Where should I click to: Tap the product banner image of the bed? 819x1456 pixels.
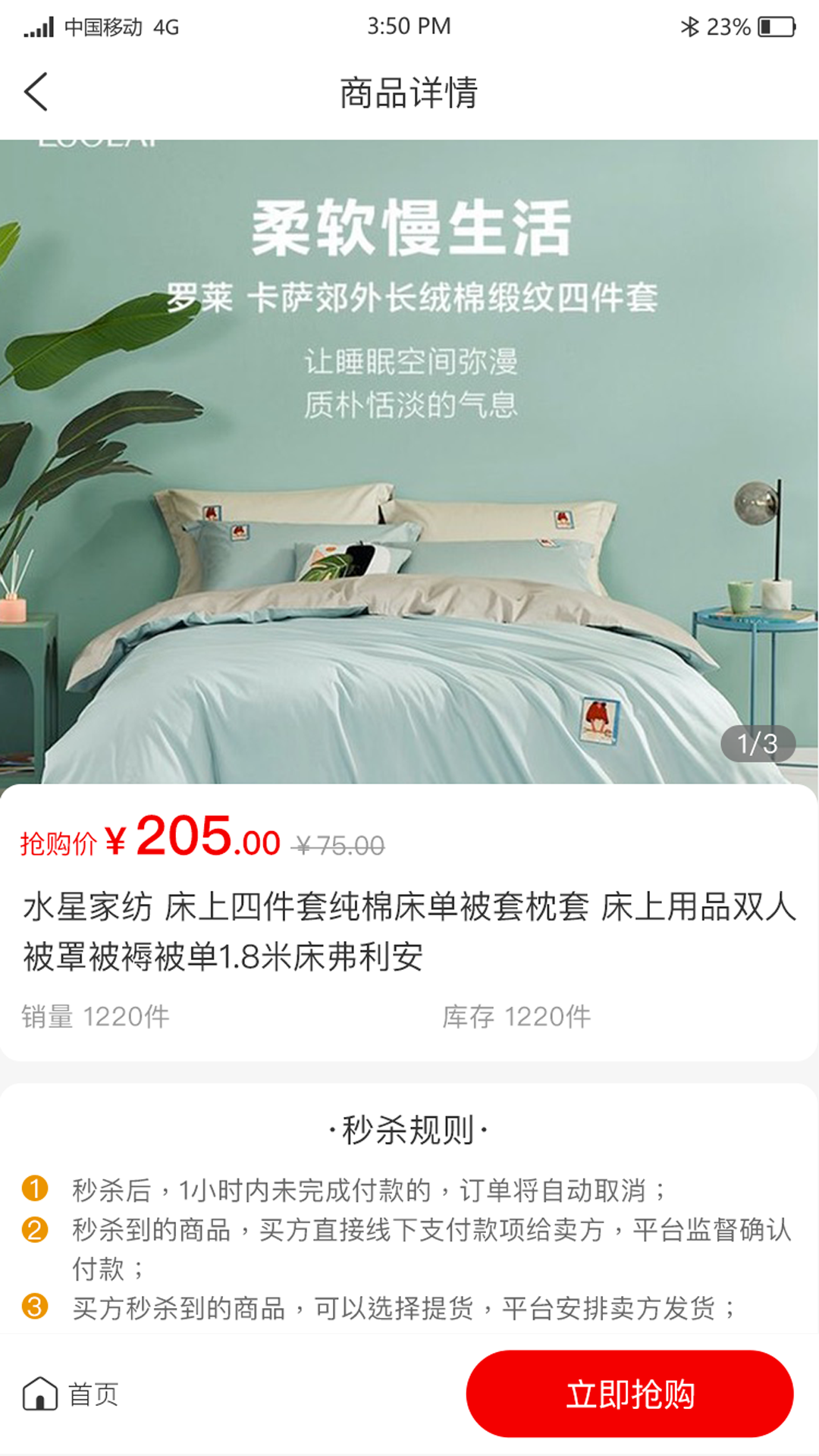coord(409,455)
